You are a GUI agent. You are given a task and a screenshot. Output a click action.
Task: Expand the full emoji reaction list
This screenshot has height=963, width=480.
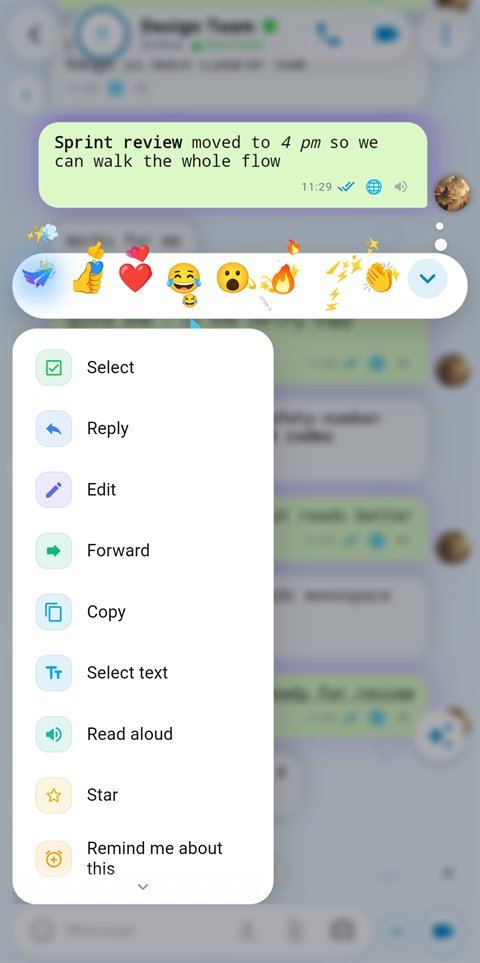427,278
